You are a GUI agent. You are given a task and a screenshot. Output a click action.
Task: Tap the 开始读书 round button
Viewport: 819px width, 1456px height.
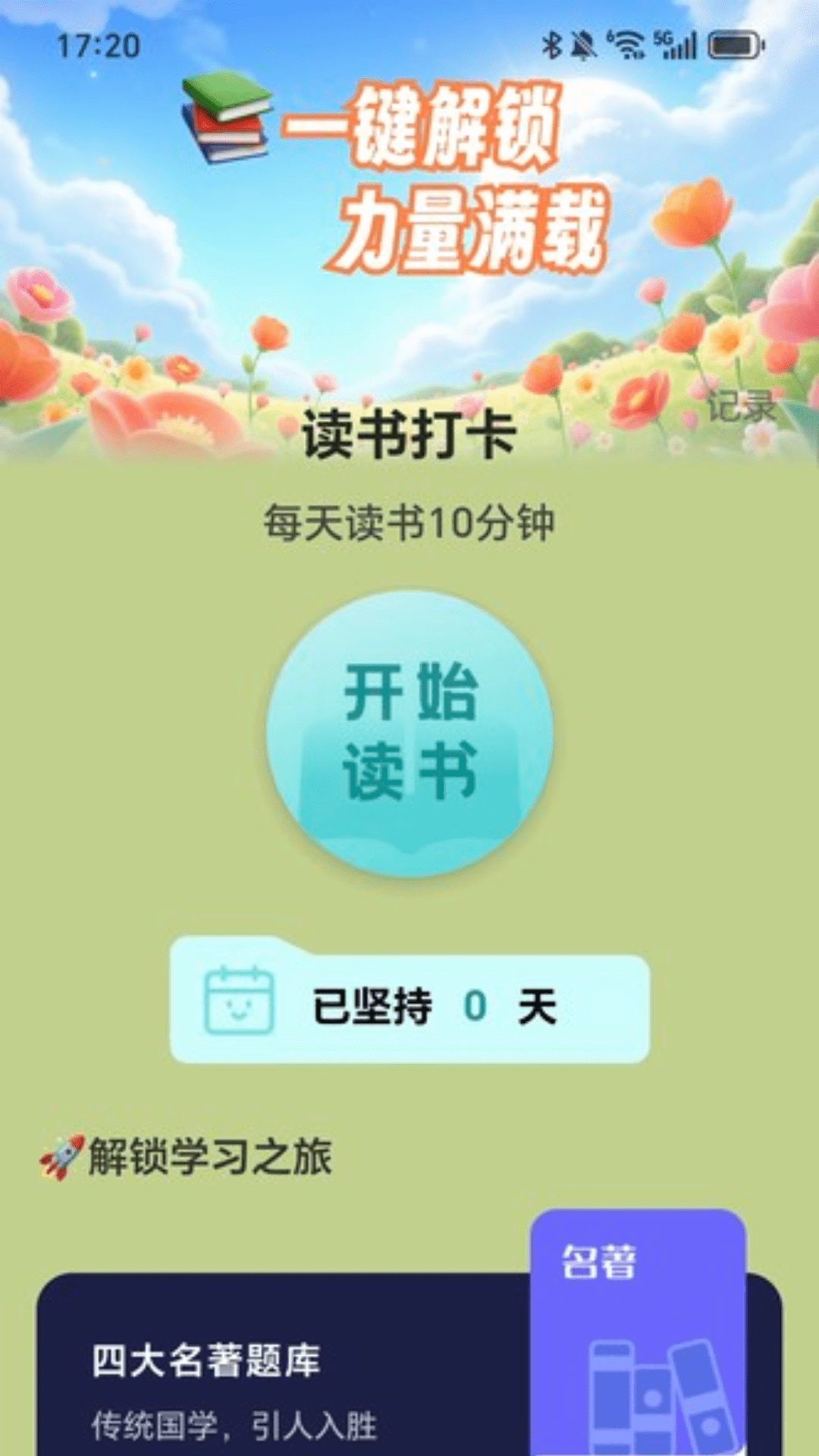pos(409,733)
